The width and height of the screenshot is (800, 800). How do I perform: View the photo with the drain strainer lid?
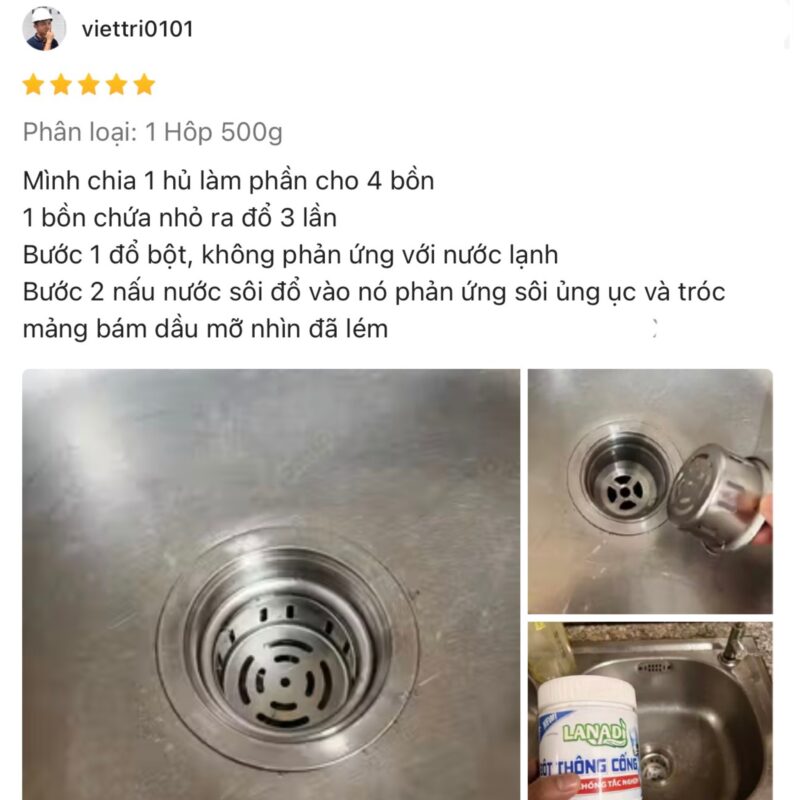(650, 491)
